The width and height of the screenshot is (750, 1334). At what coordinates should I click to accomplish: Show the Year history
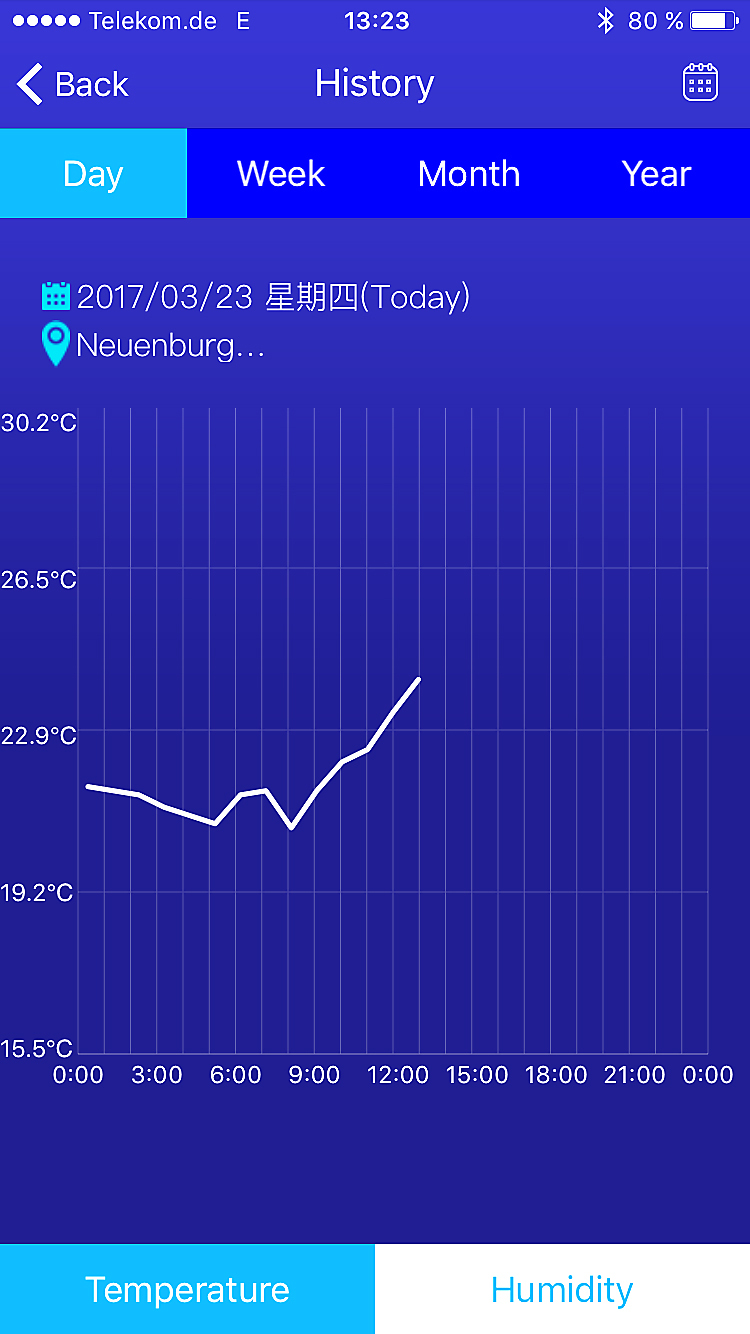pos(656,174)
